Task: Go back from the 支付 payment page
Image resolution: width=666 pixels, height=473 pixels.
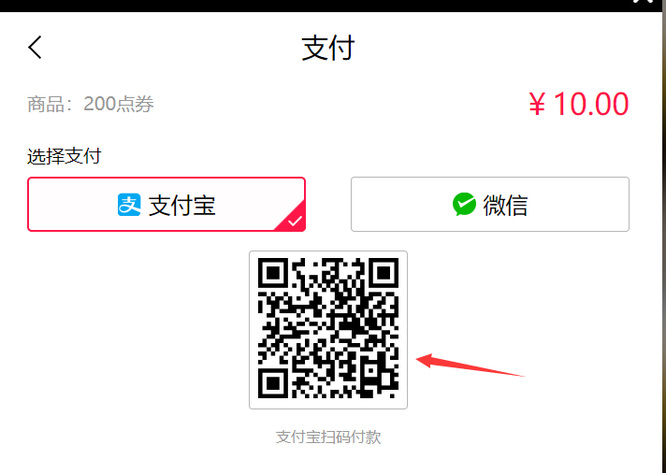Action: coord(36,47)
